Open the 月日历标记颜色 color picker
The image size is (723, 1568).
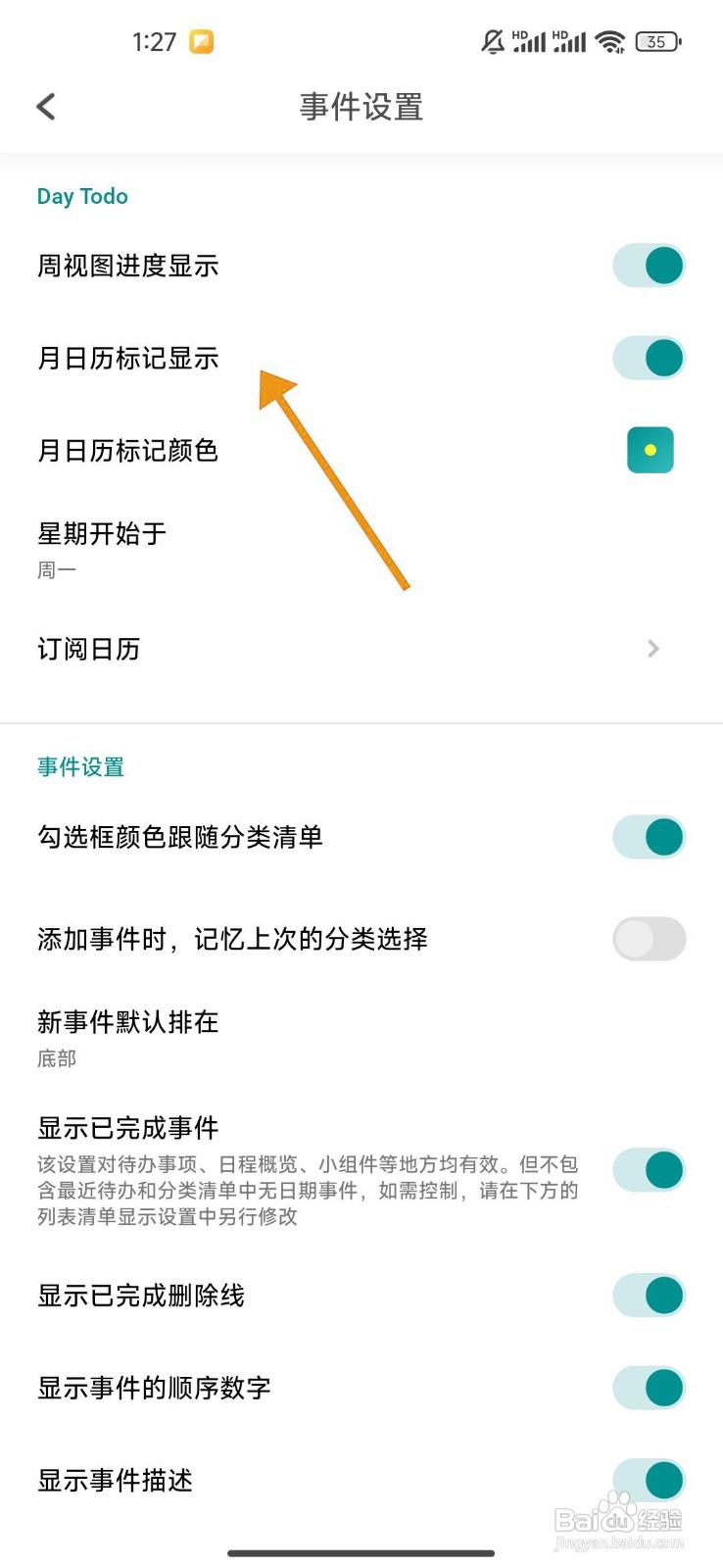[650, 449]
